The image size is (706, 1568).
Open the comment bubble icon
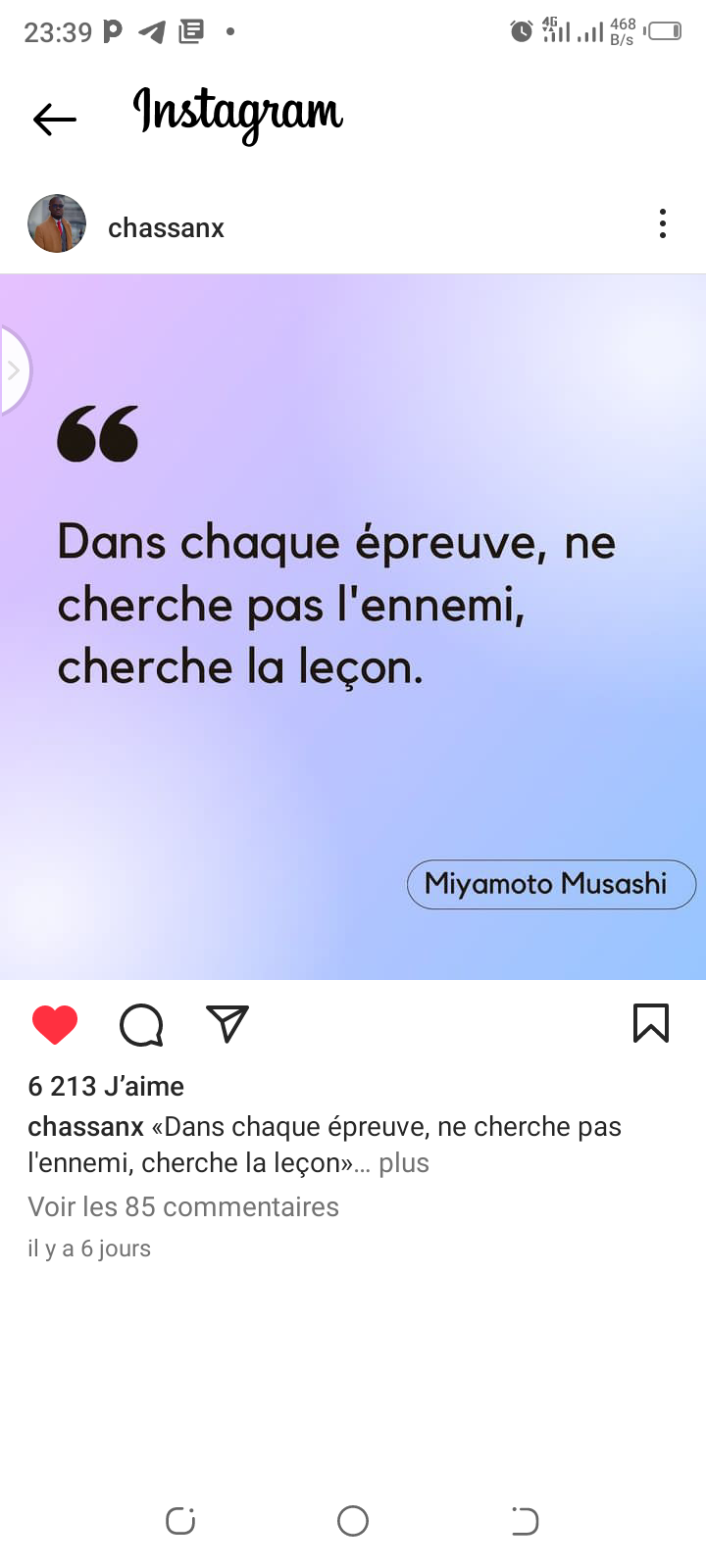tap(141, 1025)
